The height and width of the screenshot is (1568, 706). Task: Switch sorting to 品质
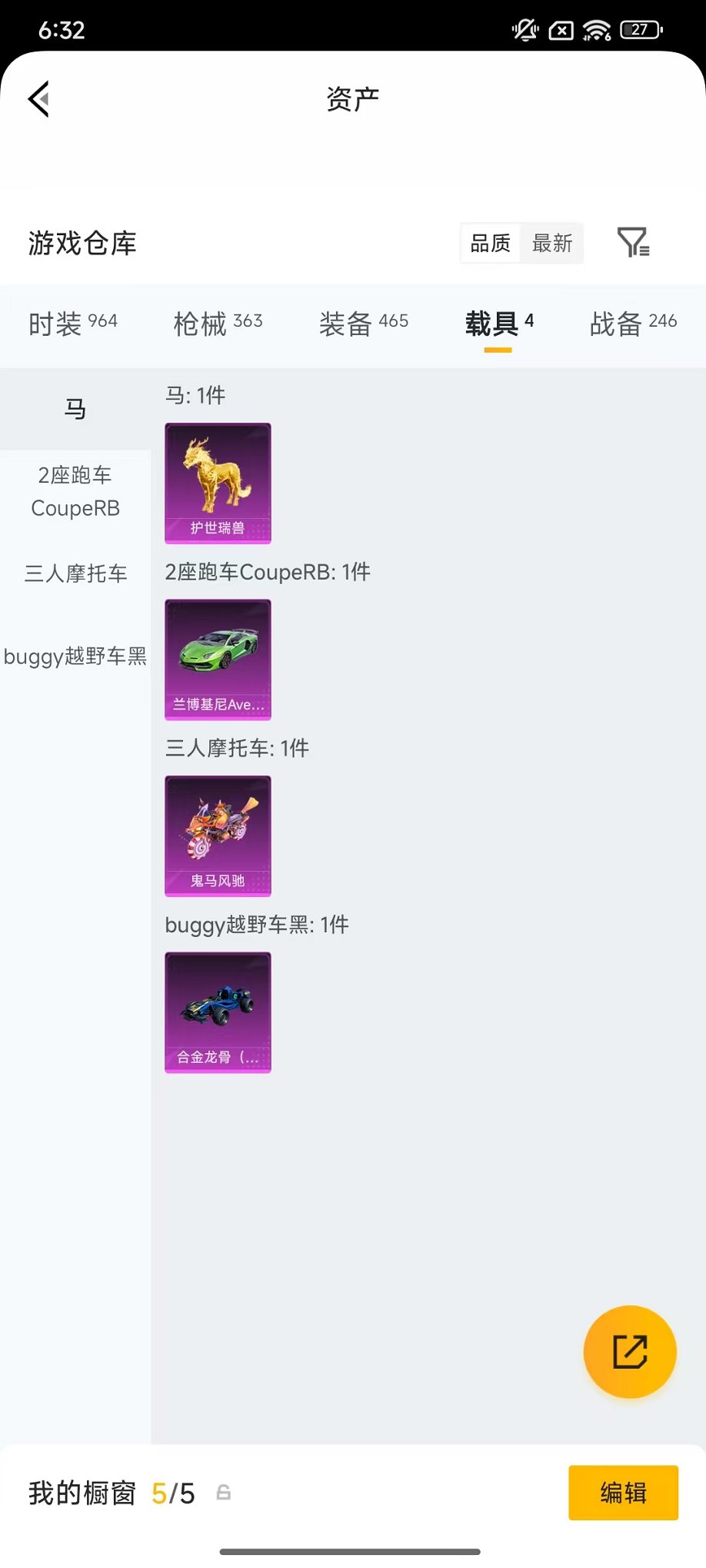click(490, 243)
